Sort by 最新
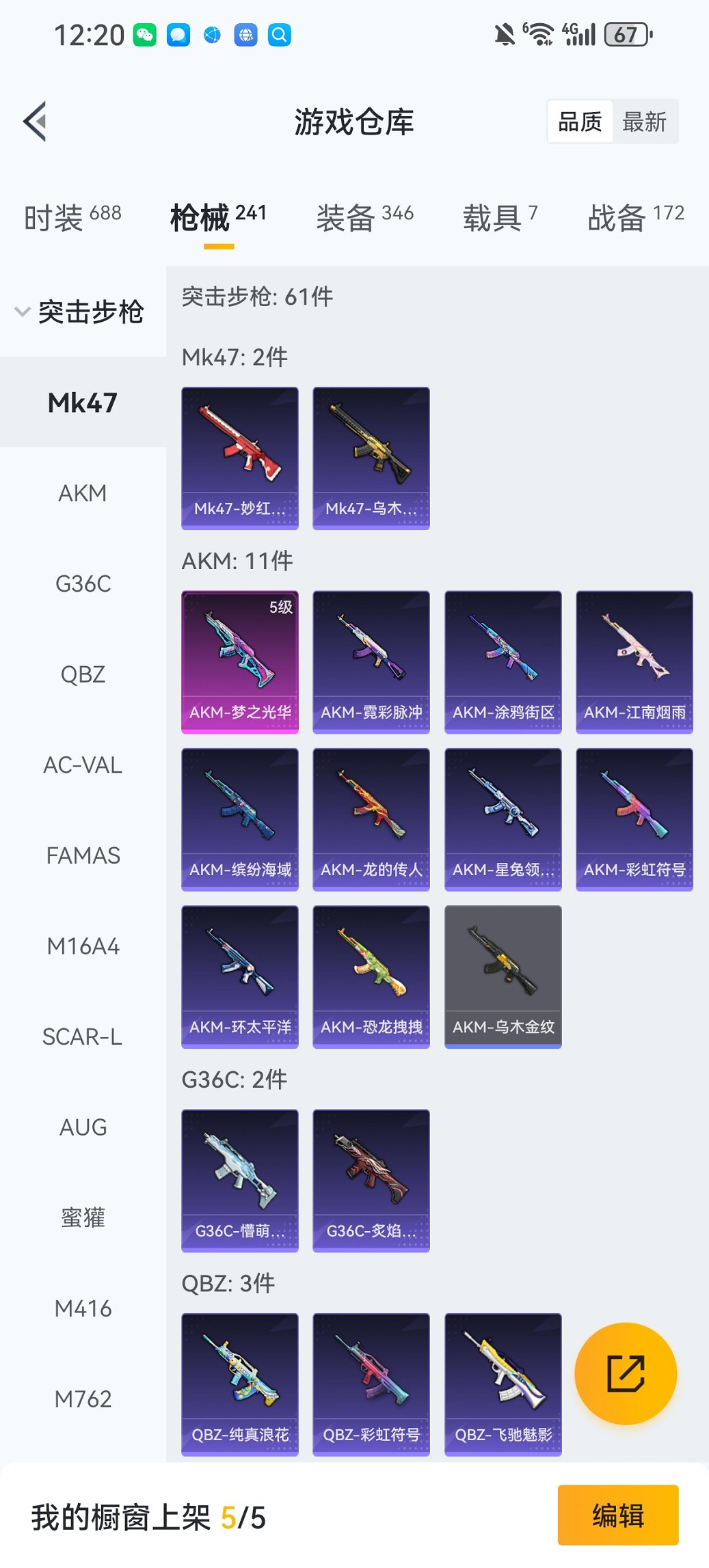This screenshot has height=1568, width=709. (x=643, y=122)
